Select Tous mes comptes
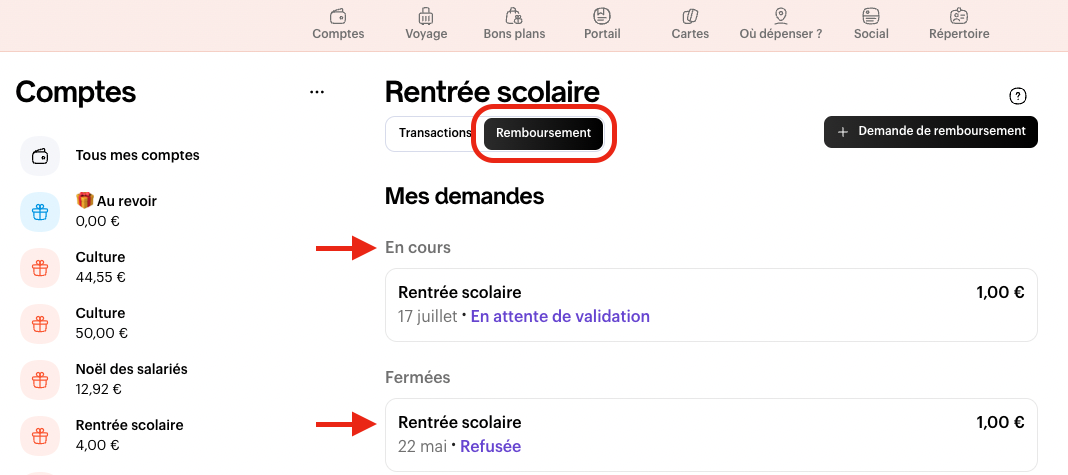The height and width of the screenshot is (475, 1068). pyautogui.click(x=137, y=156)
